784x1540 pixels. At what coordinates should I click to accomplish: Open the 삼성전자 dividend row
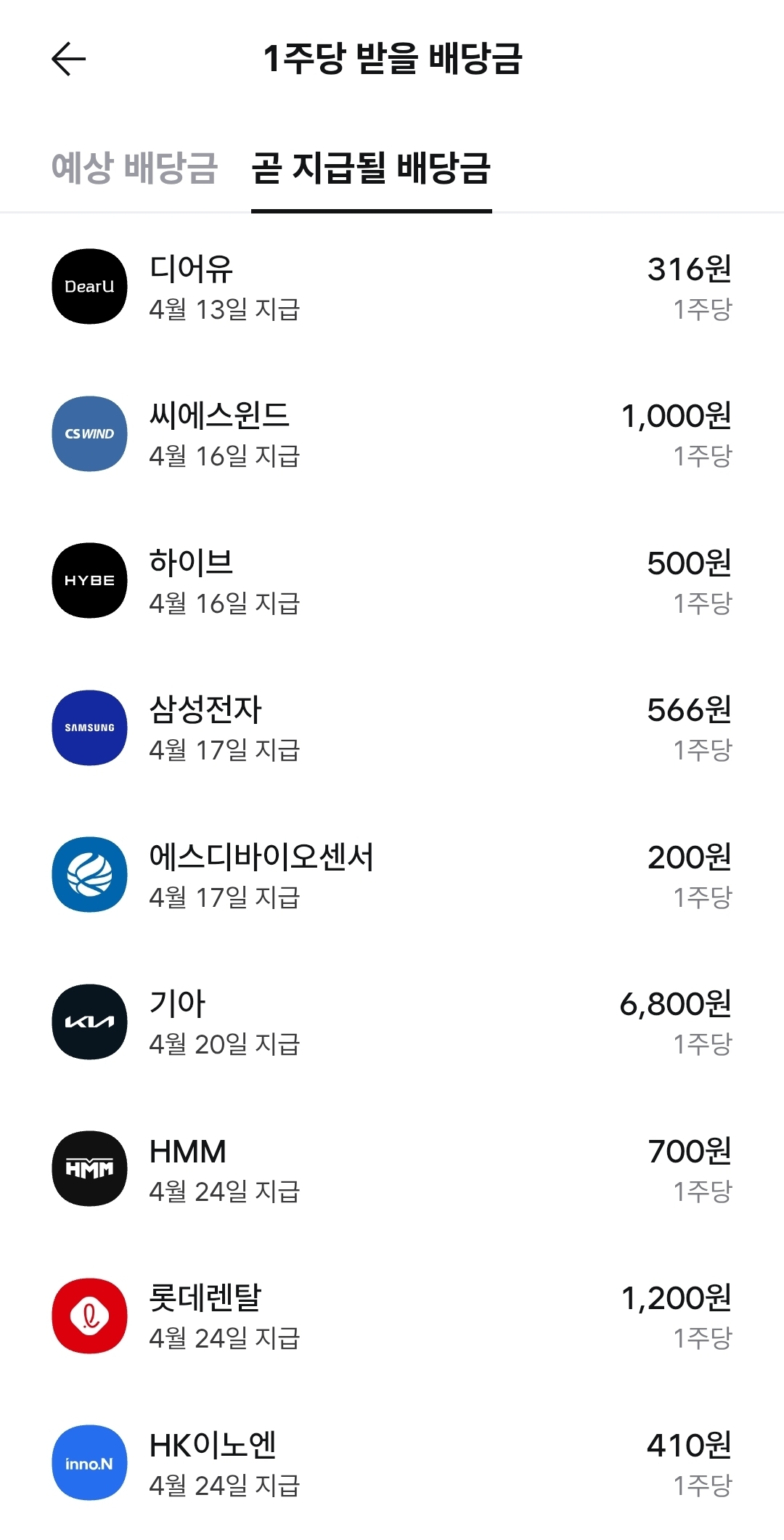point(392,728)
